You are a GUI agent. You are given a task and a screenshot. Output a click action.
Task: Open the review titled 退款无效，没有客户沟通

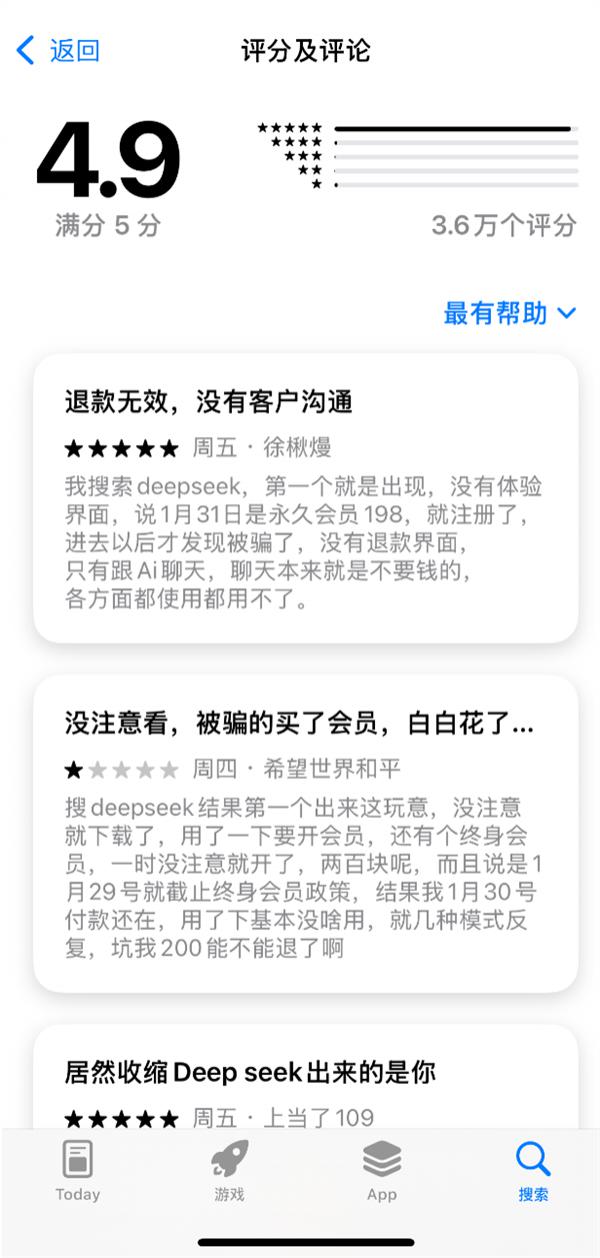click(306, 497)
